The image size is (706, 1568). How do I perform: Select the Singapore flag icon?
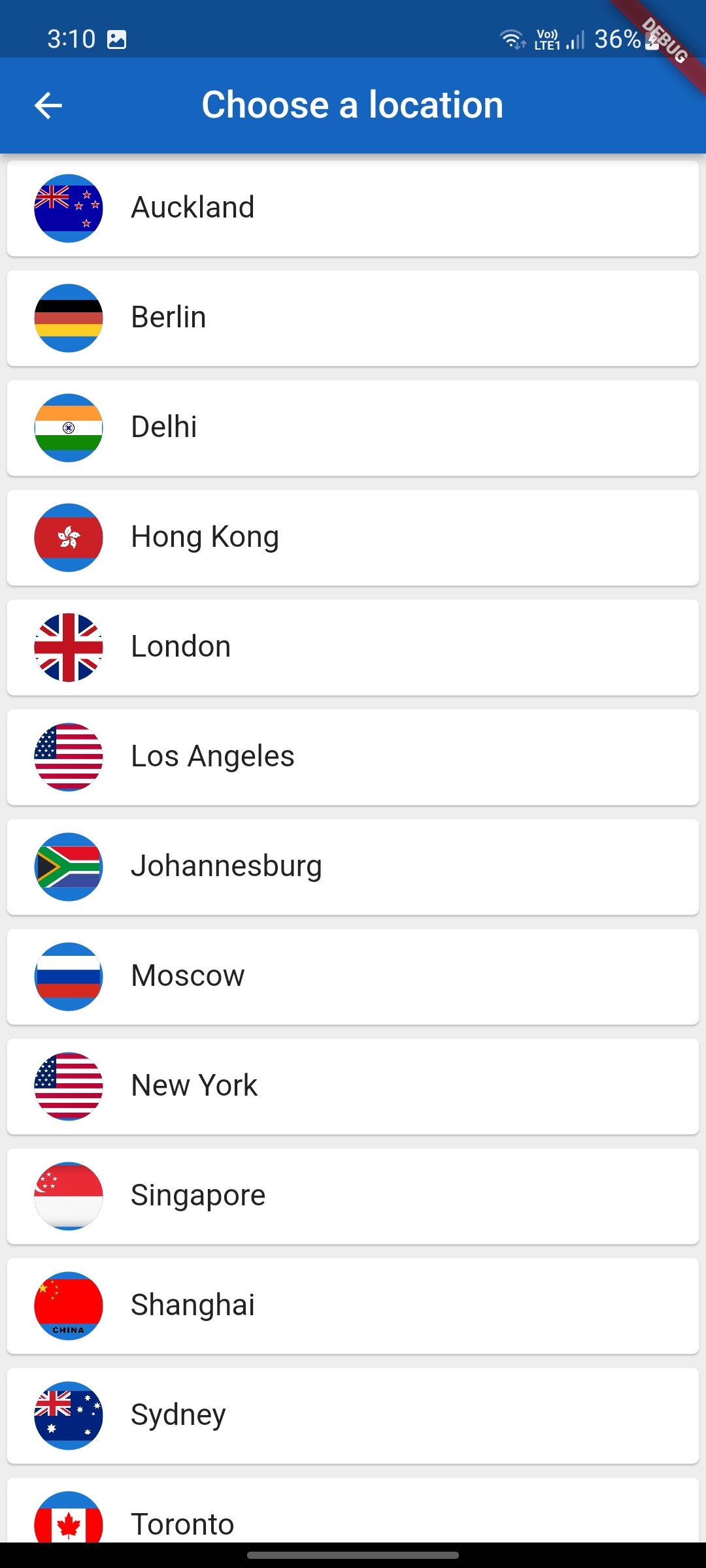click(x=68, y=1196)
